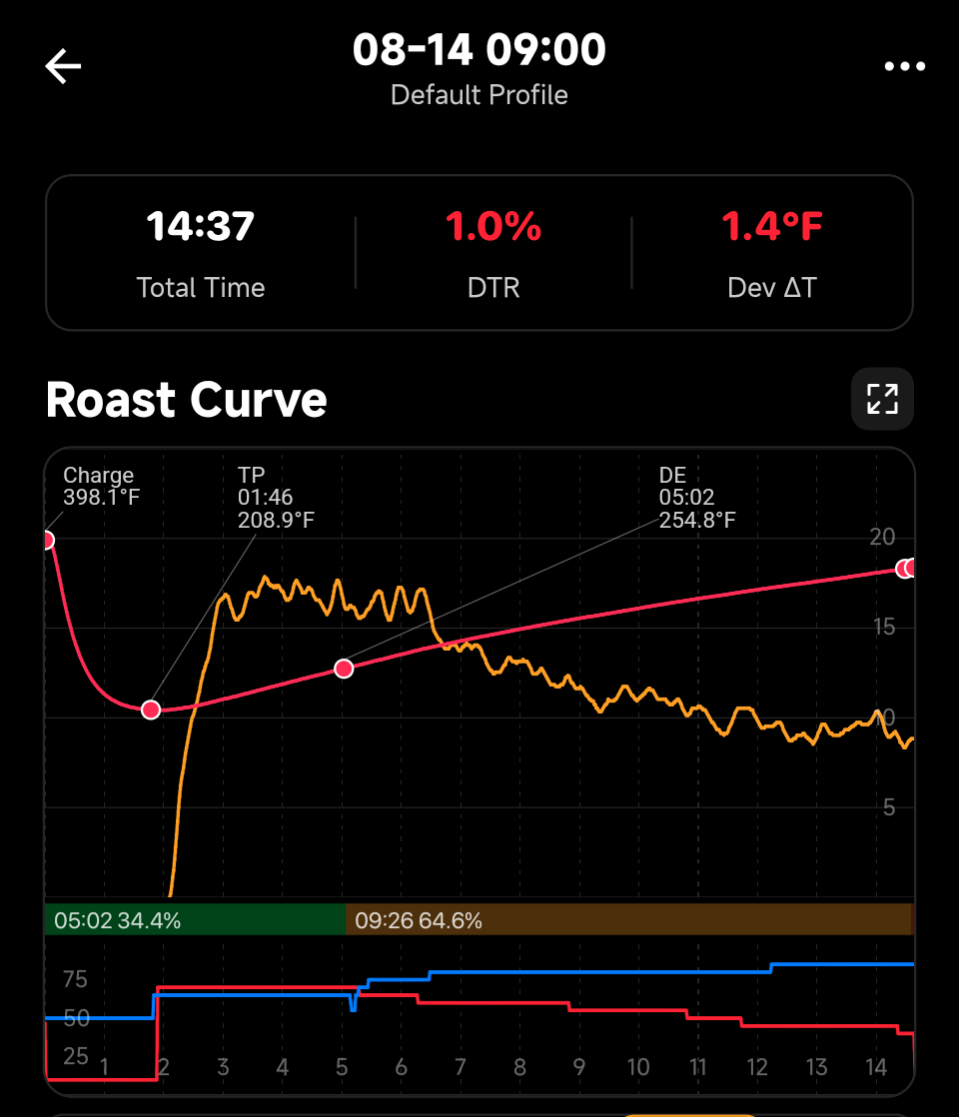Select the DTR 1.0% value
Viewport: 959px width, 1117px height.
point(493,228)
